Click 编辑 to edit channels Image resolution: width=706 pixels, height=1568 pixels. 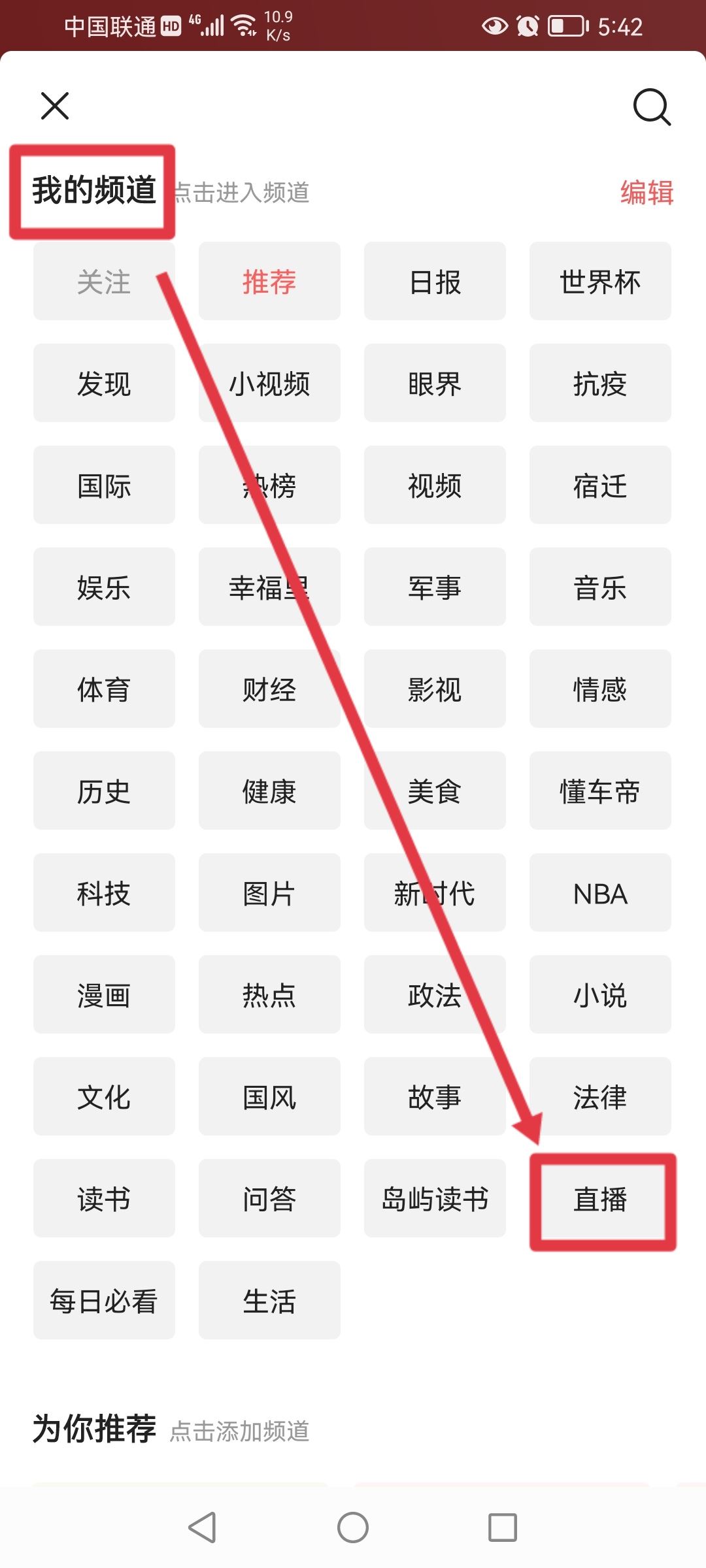pyautogui.click(x=646, y=193)
